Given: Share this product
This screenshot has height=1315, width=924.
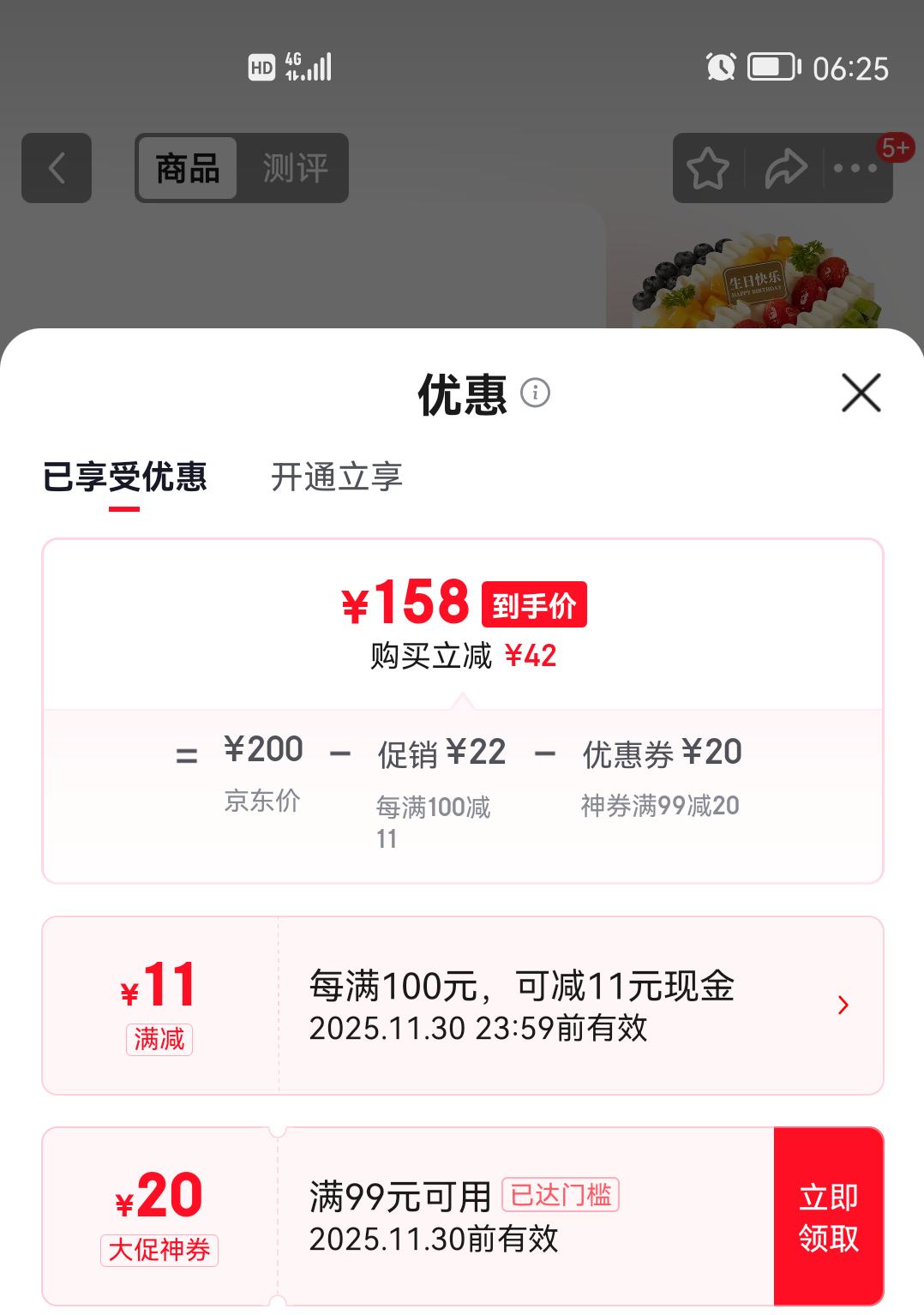Looking at the screenshot, I should [784, 168].
